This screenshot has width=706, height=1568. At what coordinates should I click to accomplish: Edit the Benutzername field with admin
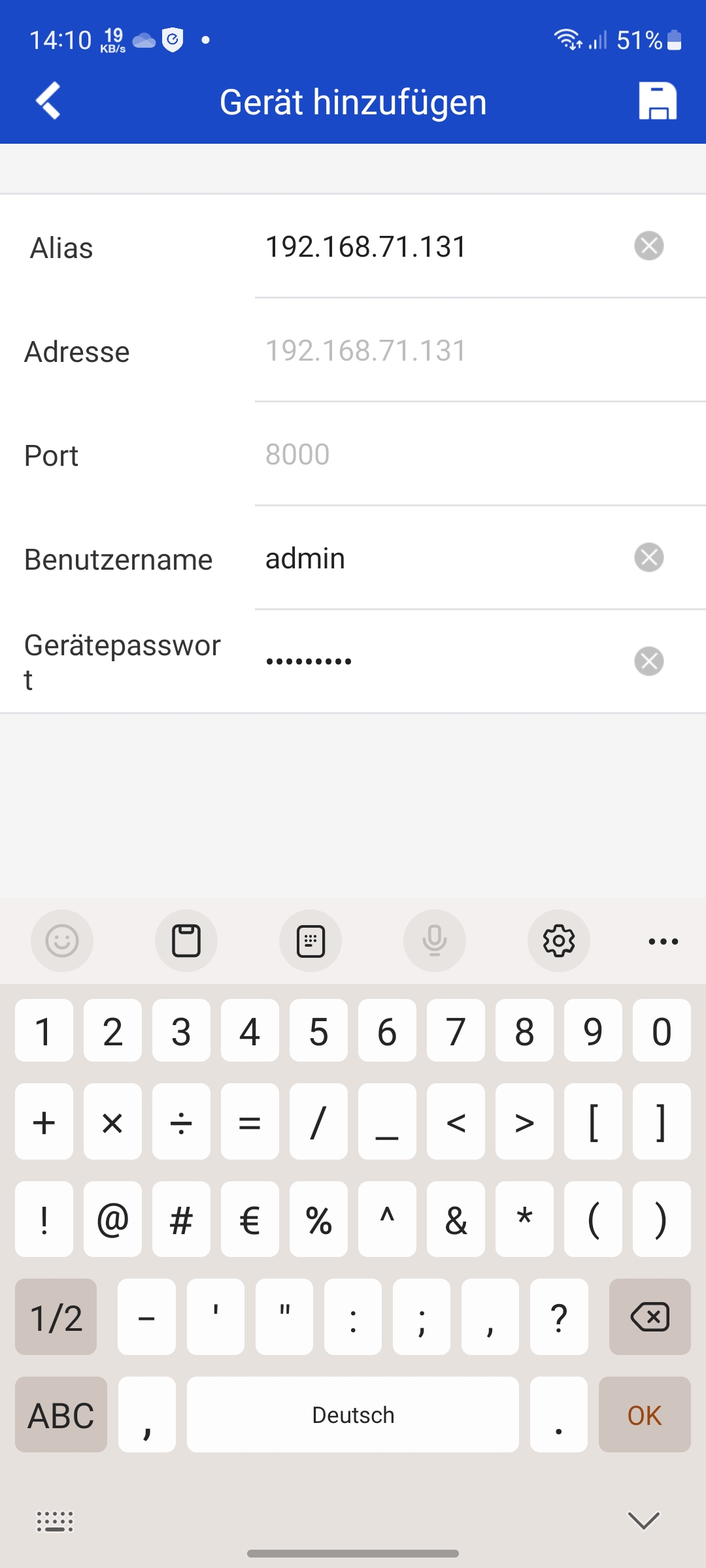coord(438,559)
